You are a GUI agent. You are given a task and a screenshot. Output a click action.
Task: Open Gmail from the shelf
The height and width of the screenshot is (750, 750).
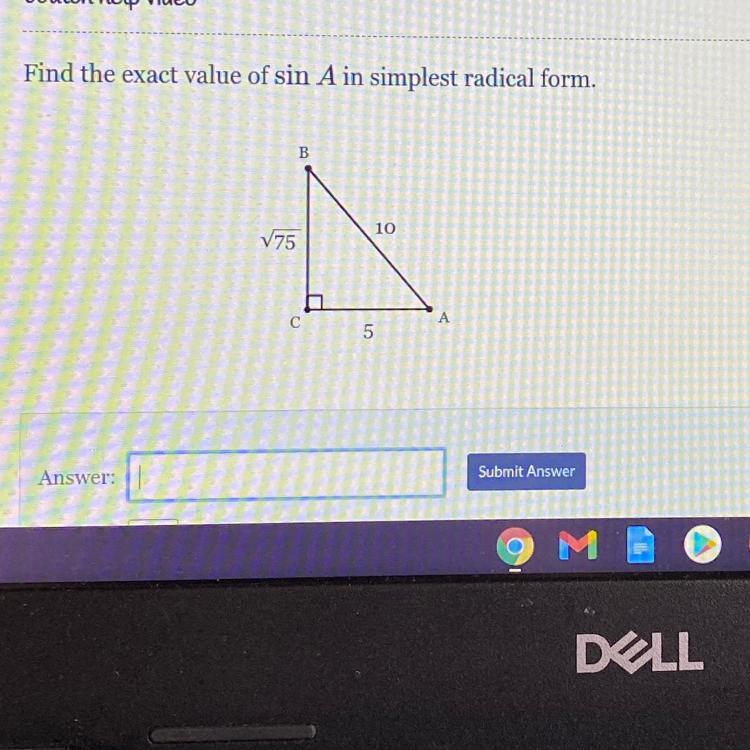pos(578,545)
